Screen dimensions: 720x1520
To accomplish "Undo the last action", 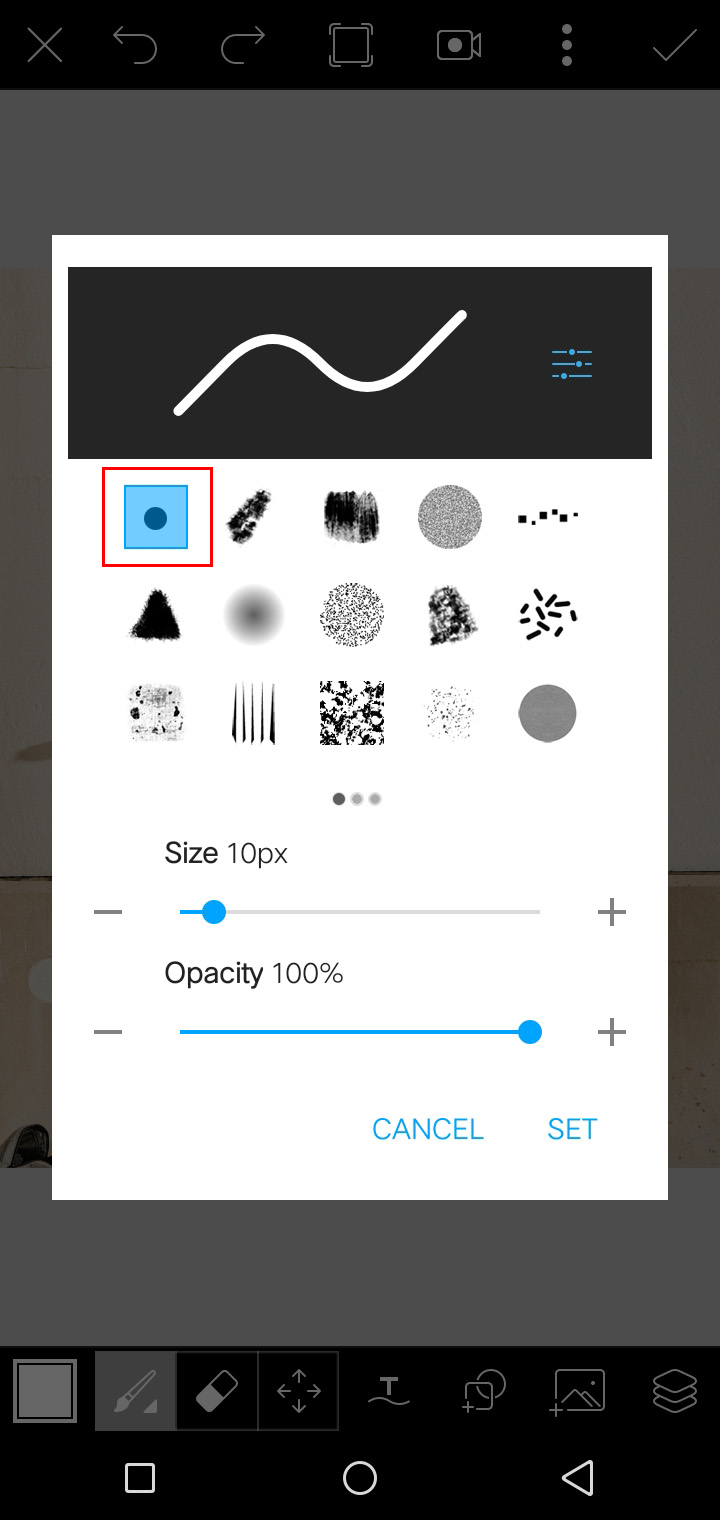I will pos(135,45).
